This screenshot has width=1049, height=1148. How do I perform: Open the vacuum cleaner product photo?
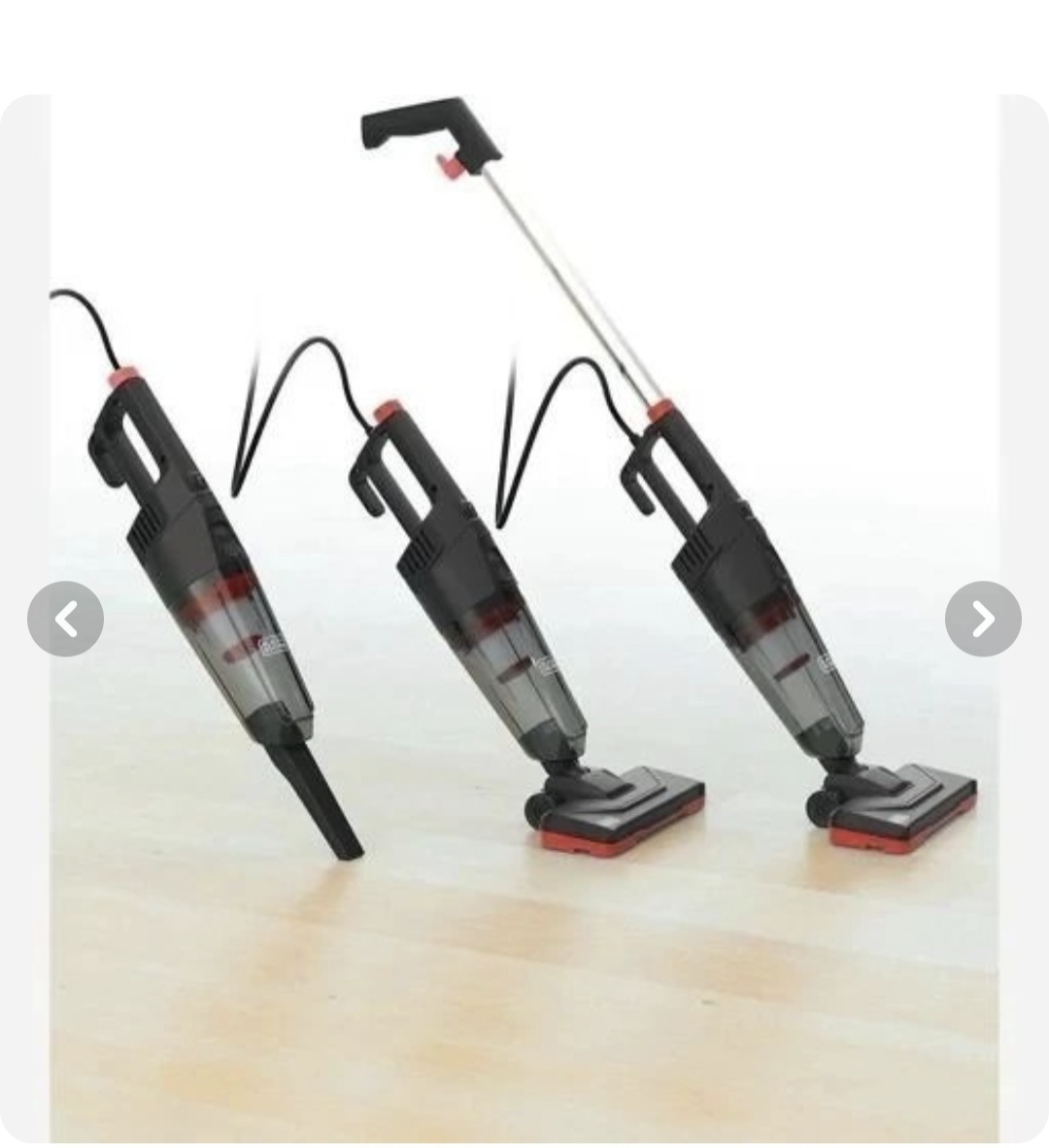(524, 619)
